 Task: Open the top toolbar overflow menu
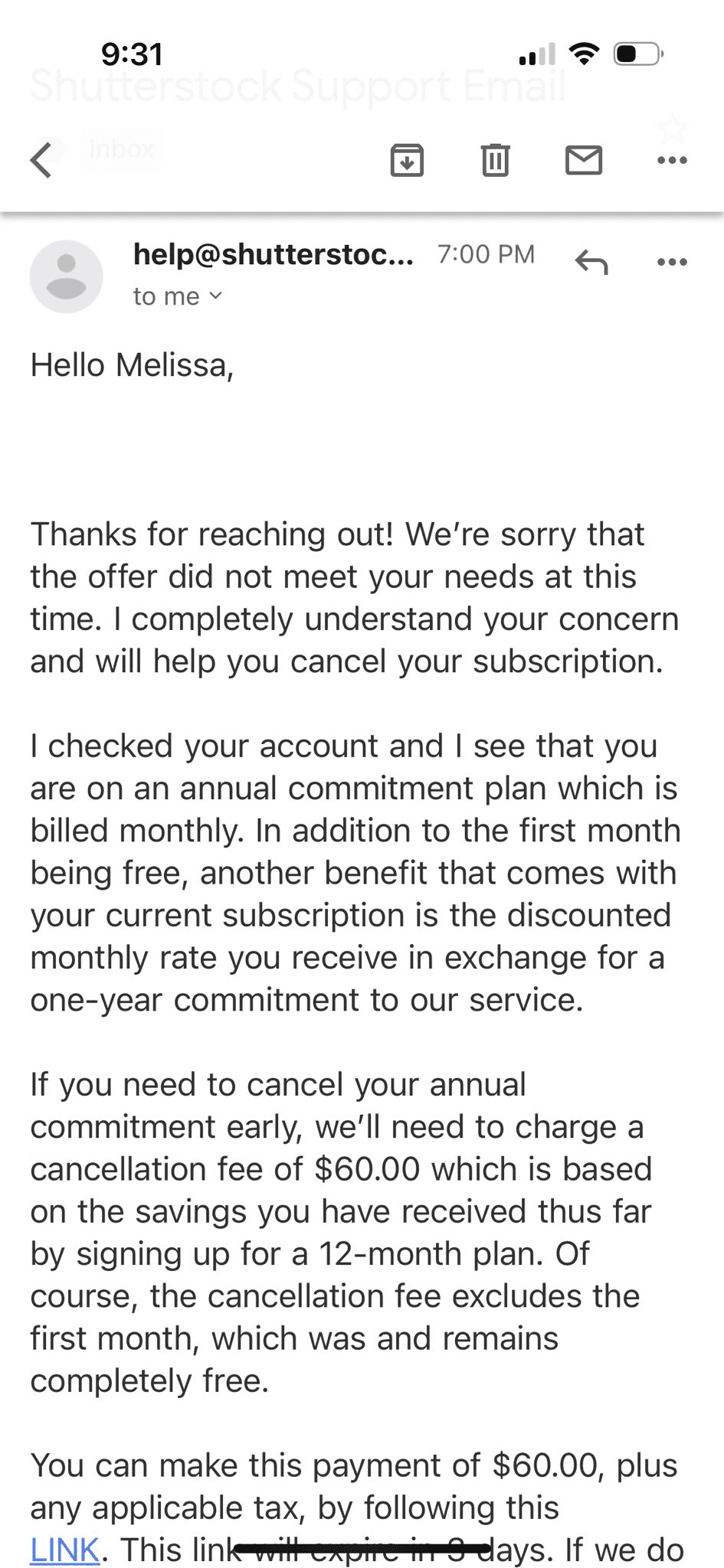point(672,160)
